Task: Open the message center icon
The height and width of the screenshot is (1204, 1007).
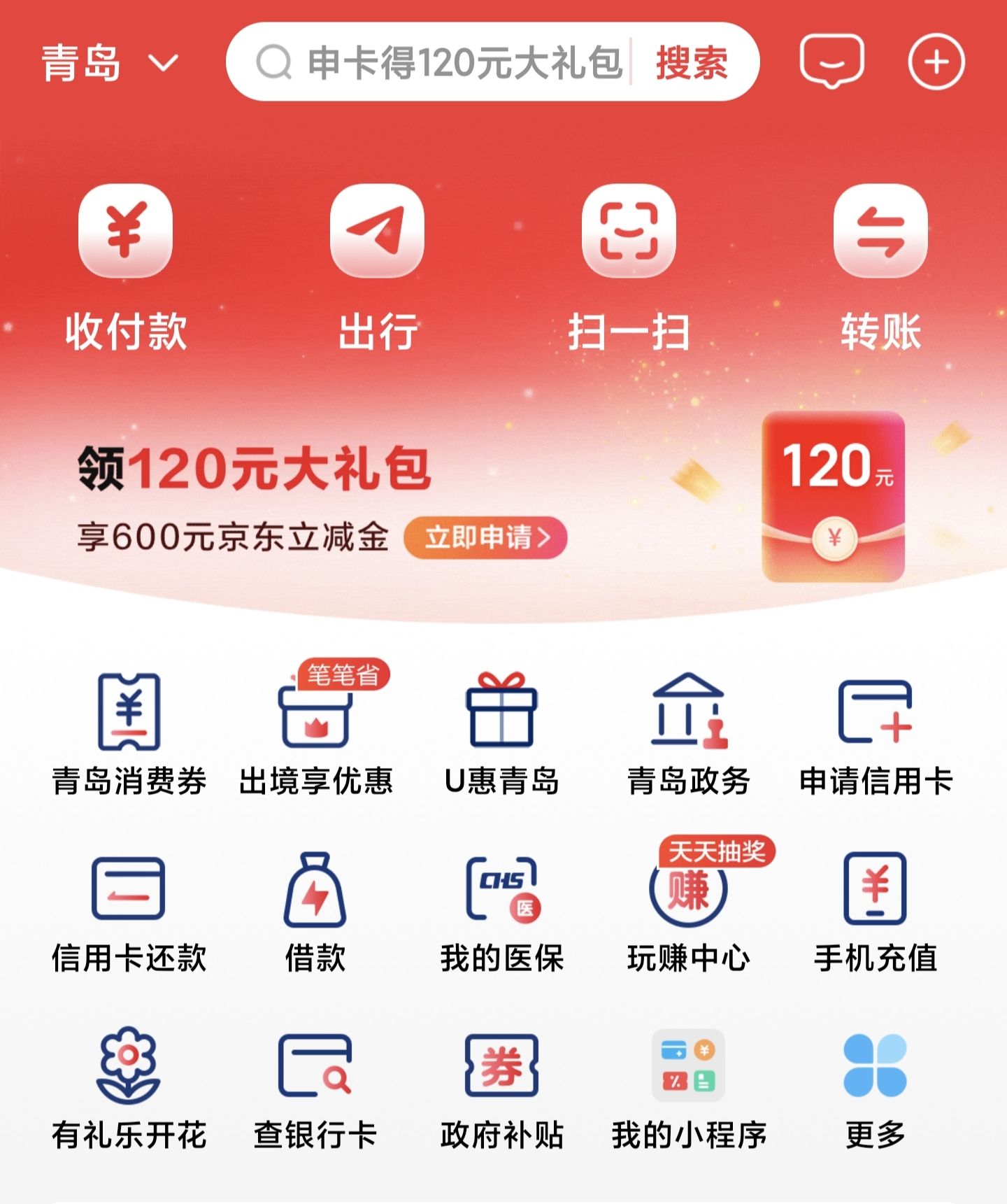Action: pos(831,62)
